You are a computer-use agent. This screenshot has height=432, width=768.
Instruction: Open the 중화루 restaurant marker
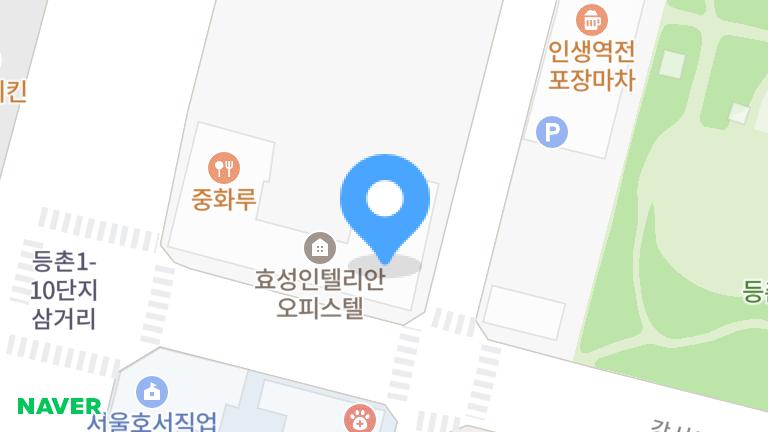(x=224, y=167)
